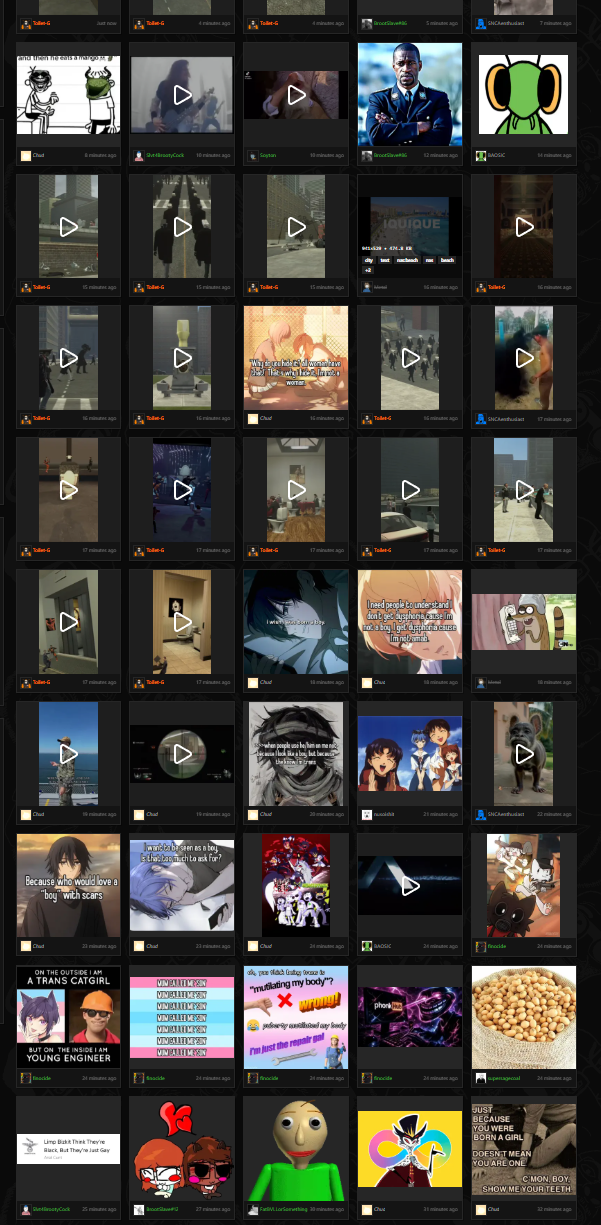Open the Limp Bizkit headline tile
601x1225 pixels.
click(x=68, y=1148)
